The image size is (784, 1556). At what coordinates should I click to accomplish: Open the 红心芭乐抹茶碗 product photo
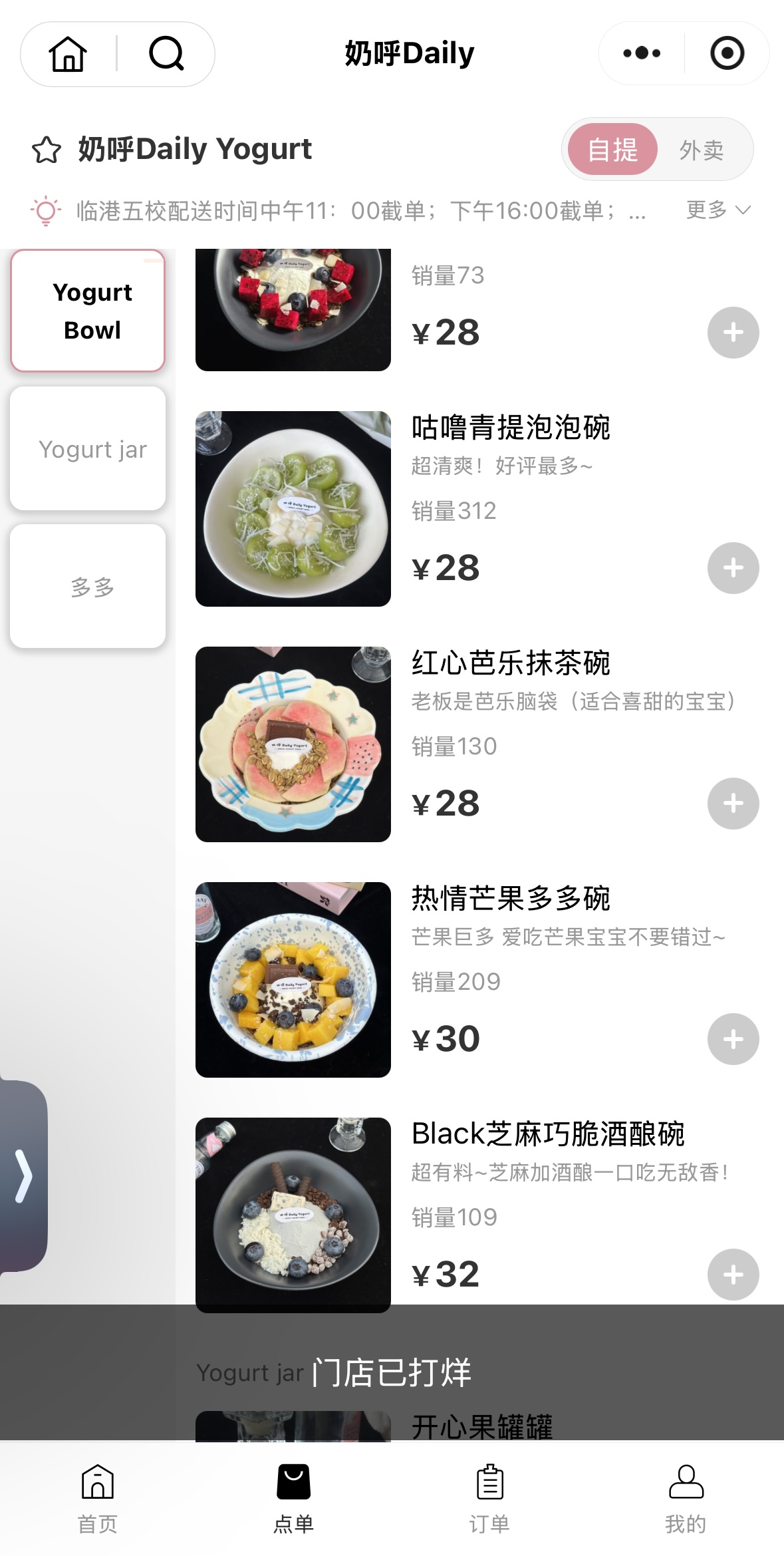coord(293,744)
